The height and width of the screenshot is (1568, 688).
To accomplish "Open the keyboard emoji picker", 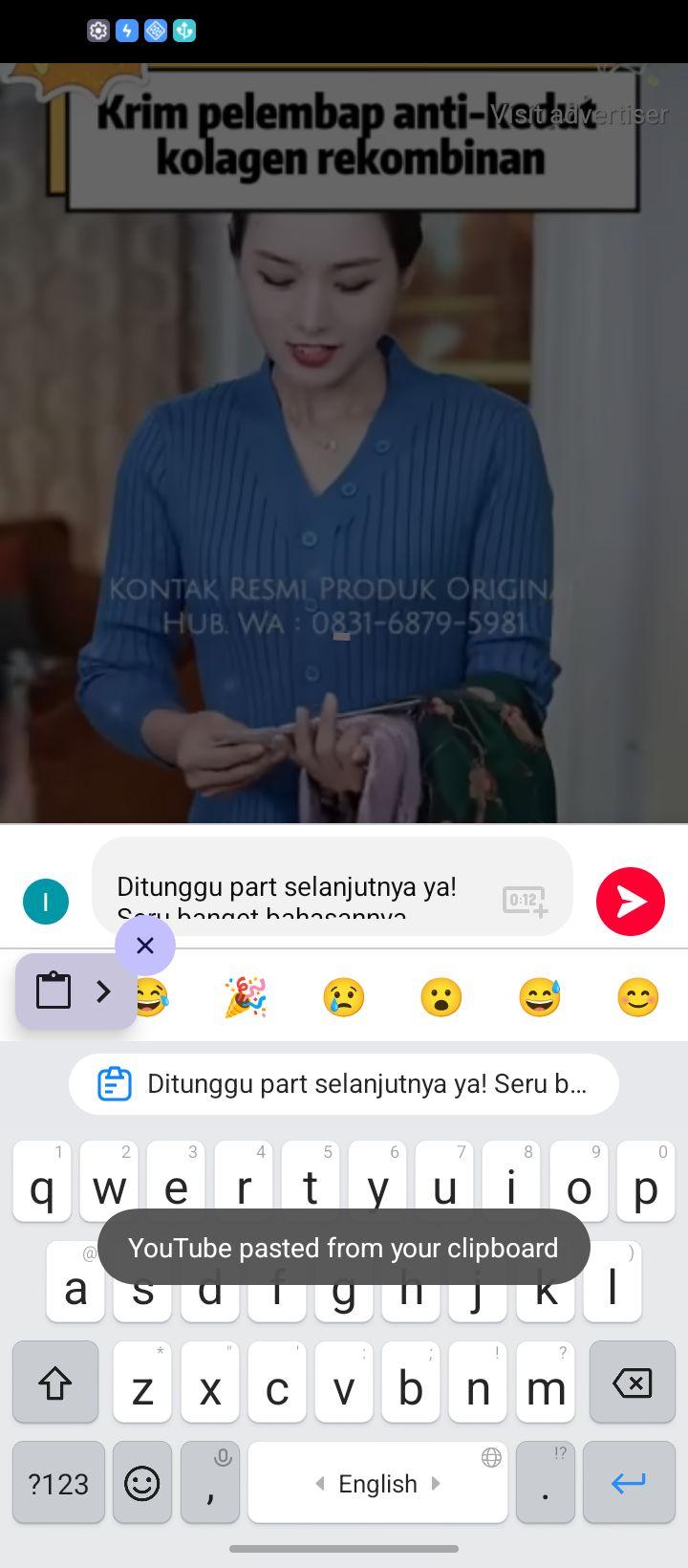I will tap(142, 1483).
